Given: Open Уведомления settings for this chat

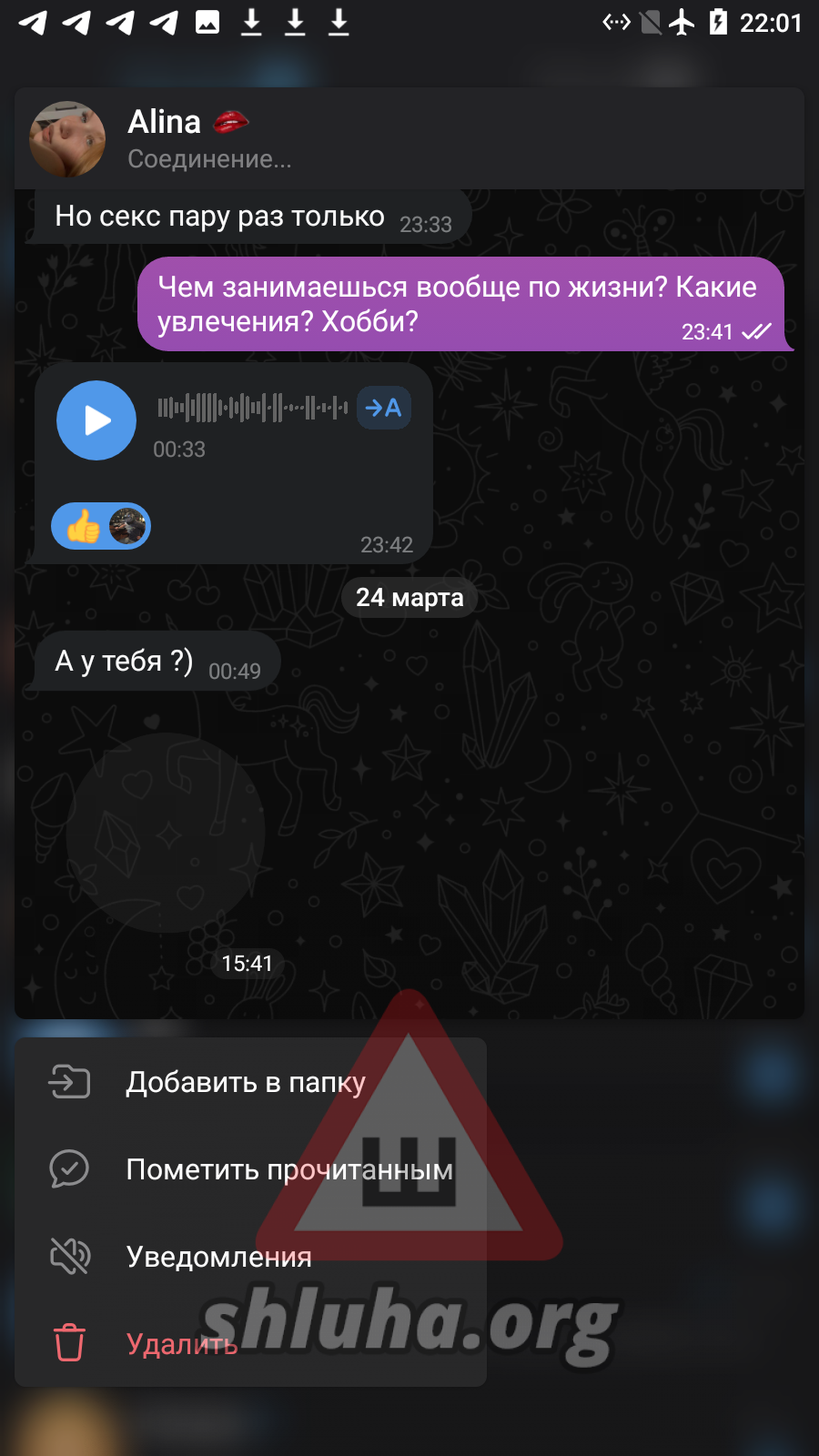Looking at the screenshot, I should click(218, 1257).
